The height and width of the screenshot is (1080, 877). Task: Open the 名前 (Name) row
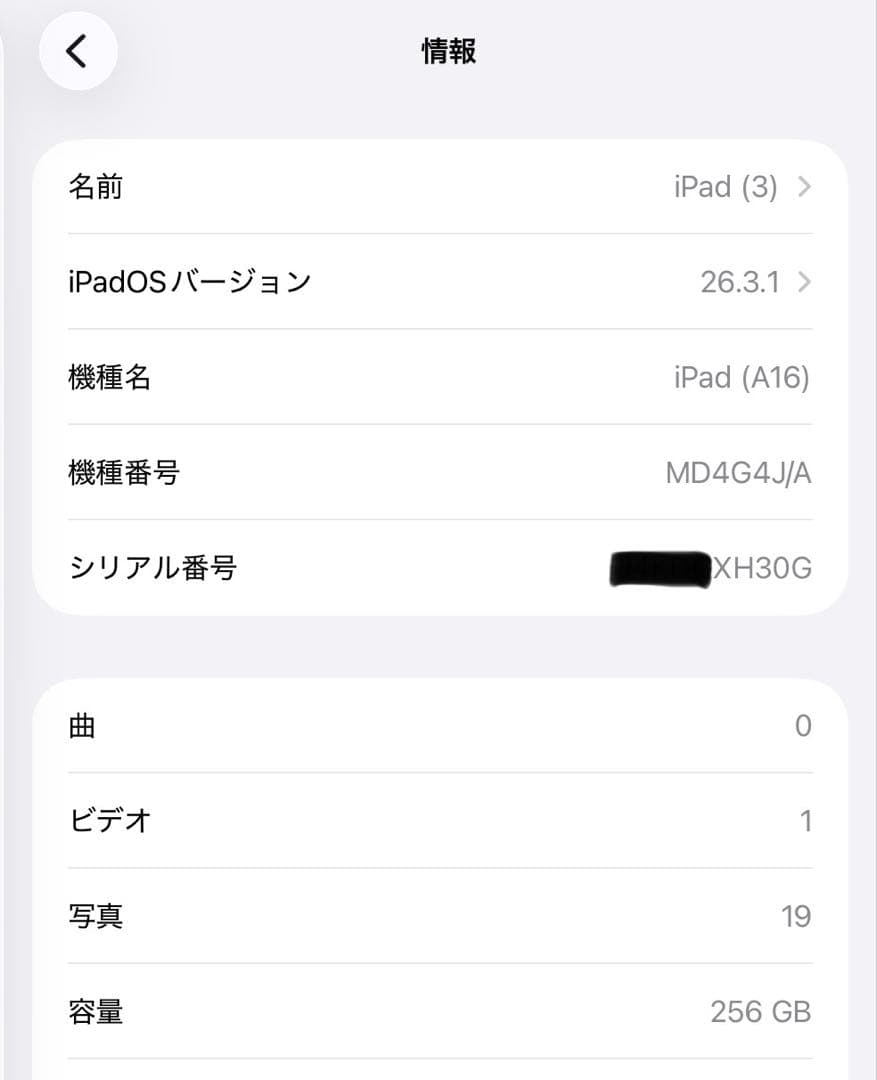(x=440, y=186)
